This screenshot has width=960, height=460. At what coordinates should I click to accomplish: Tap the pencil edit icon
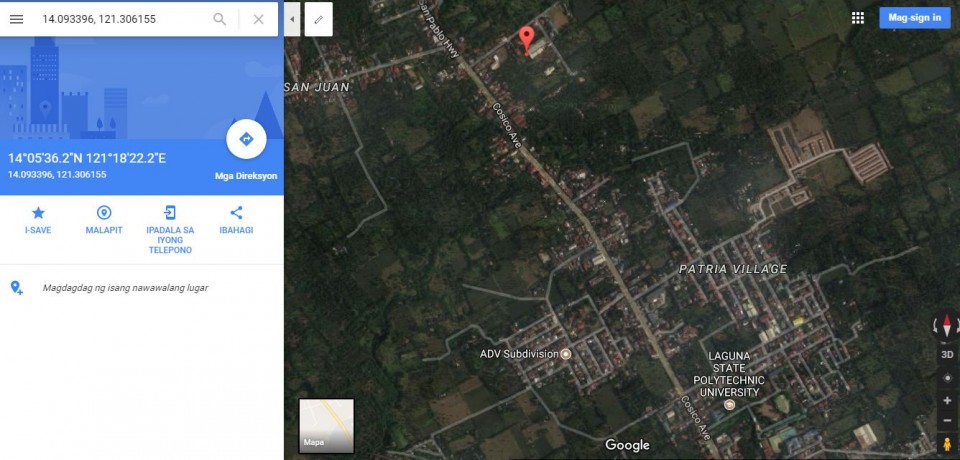point(318,19)
